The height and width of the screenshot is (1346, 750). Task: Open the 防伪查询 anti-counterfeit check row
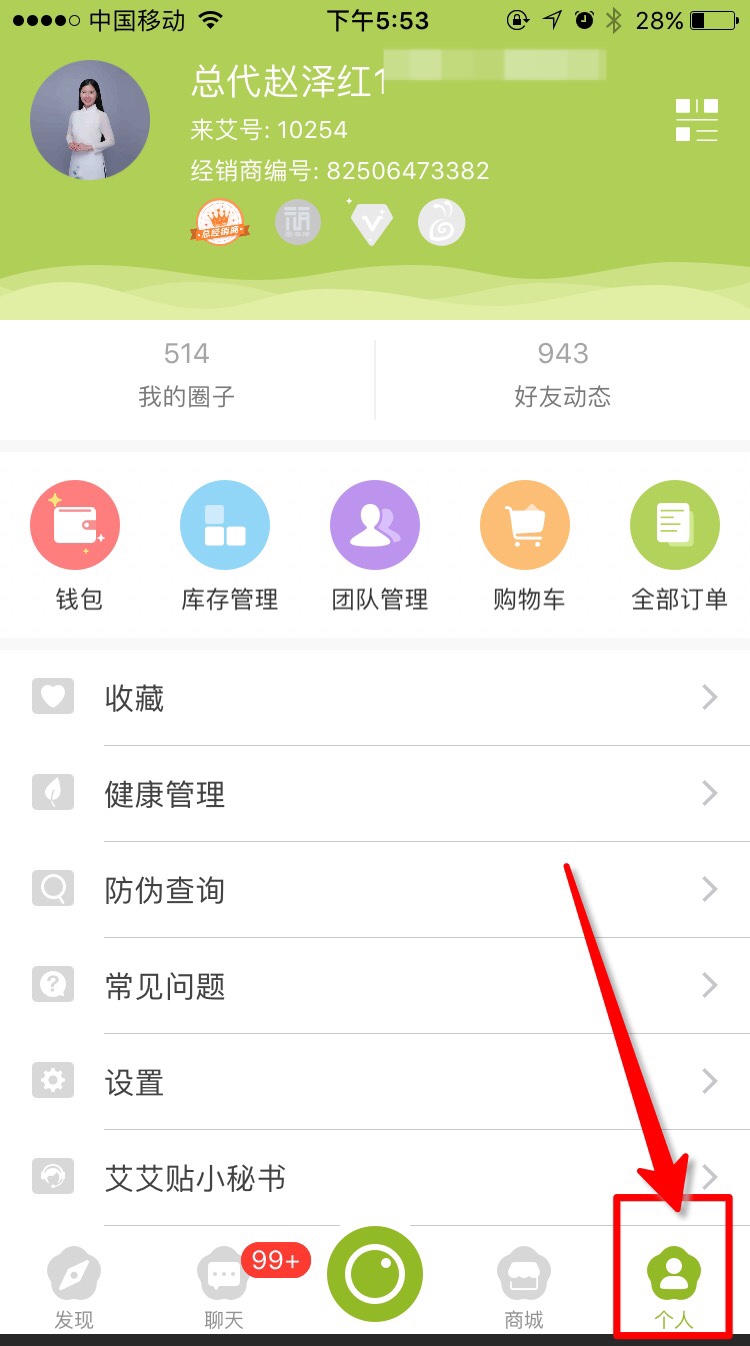point(375,890)
